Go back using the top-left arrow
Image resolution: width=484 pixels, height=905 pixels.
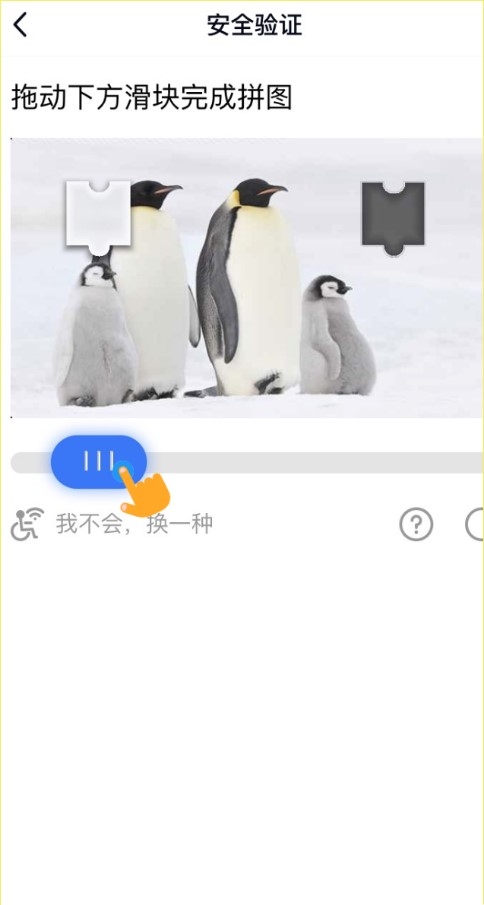tap(20, 25)
